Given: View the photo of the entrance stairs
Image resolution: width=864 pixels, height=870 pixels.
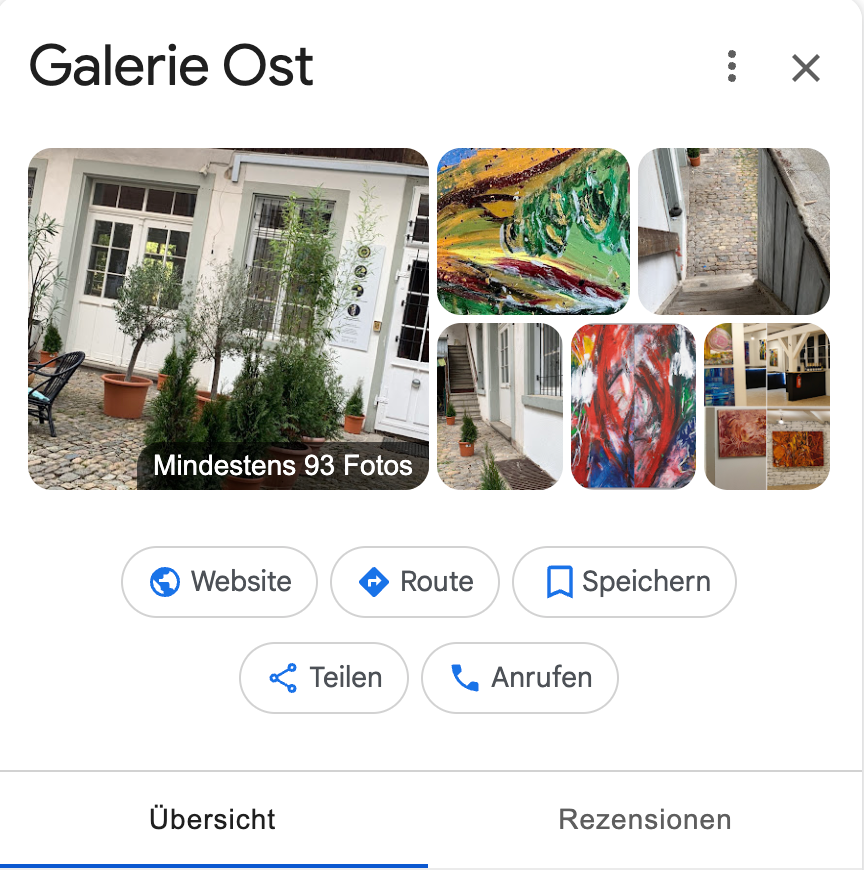Looking at the screenshot, I should 500,406.
